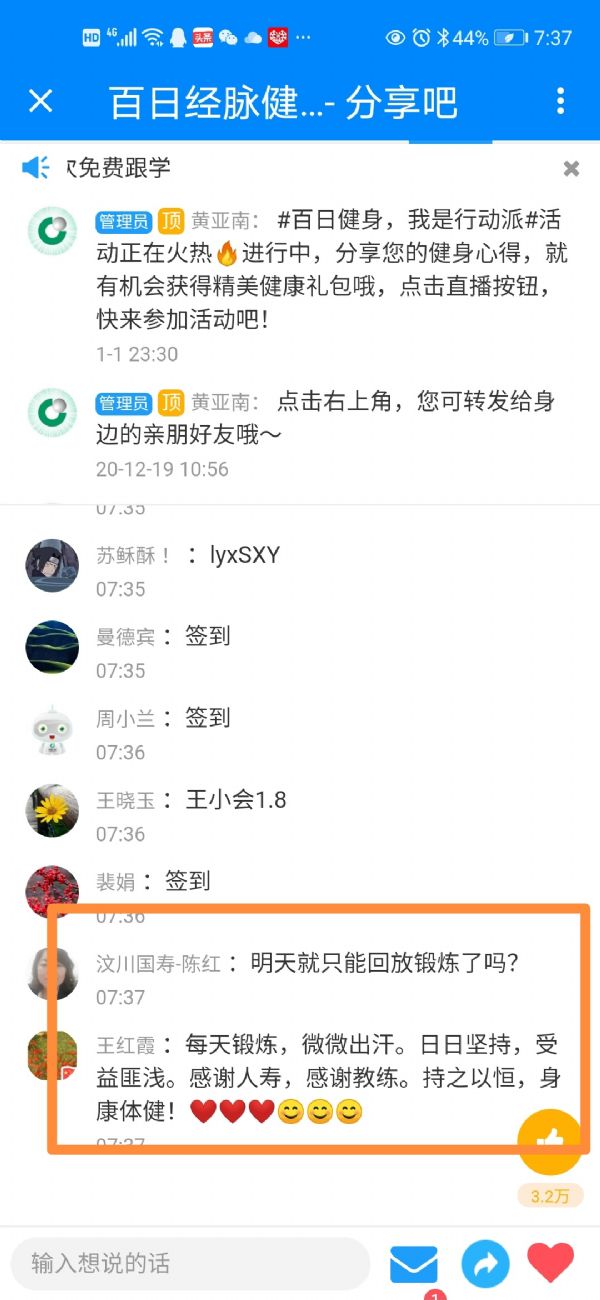The height and width of the screenshot is (1300, 600).
Task: Tap the speaker announcement icon
Action: (x=36, y=168)
